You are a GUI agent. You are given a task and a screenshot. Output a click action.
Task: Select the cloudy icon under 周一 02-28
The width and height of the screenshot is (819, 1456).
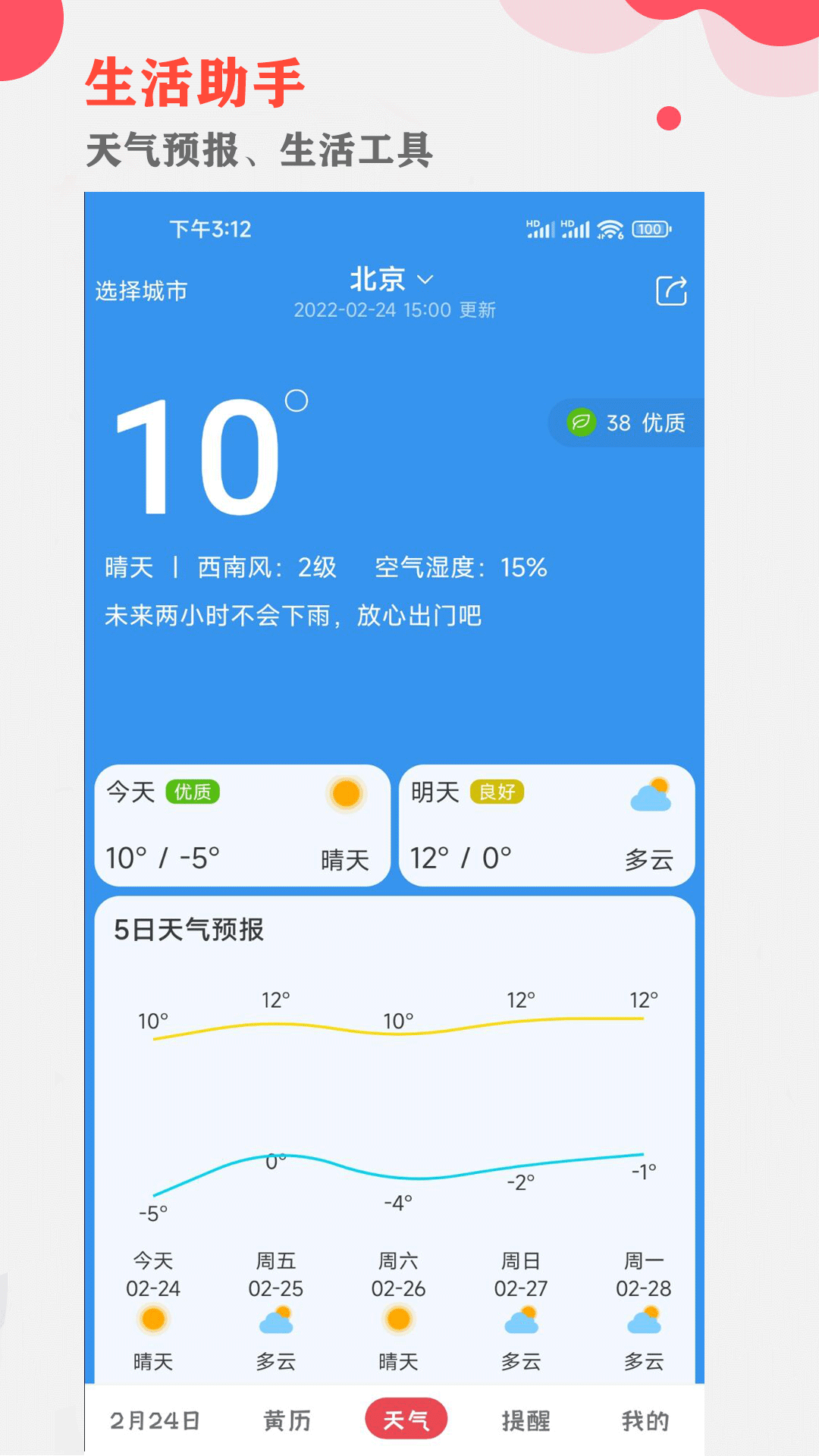point(643,1319)
